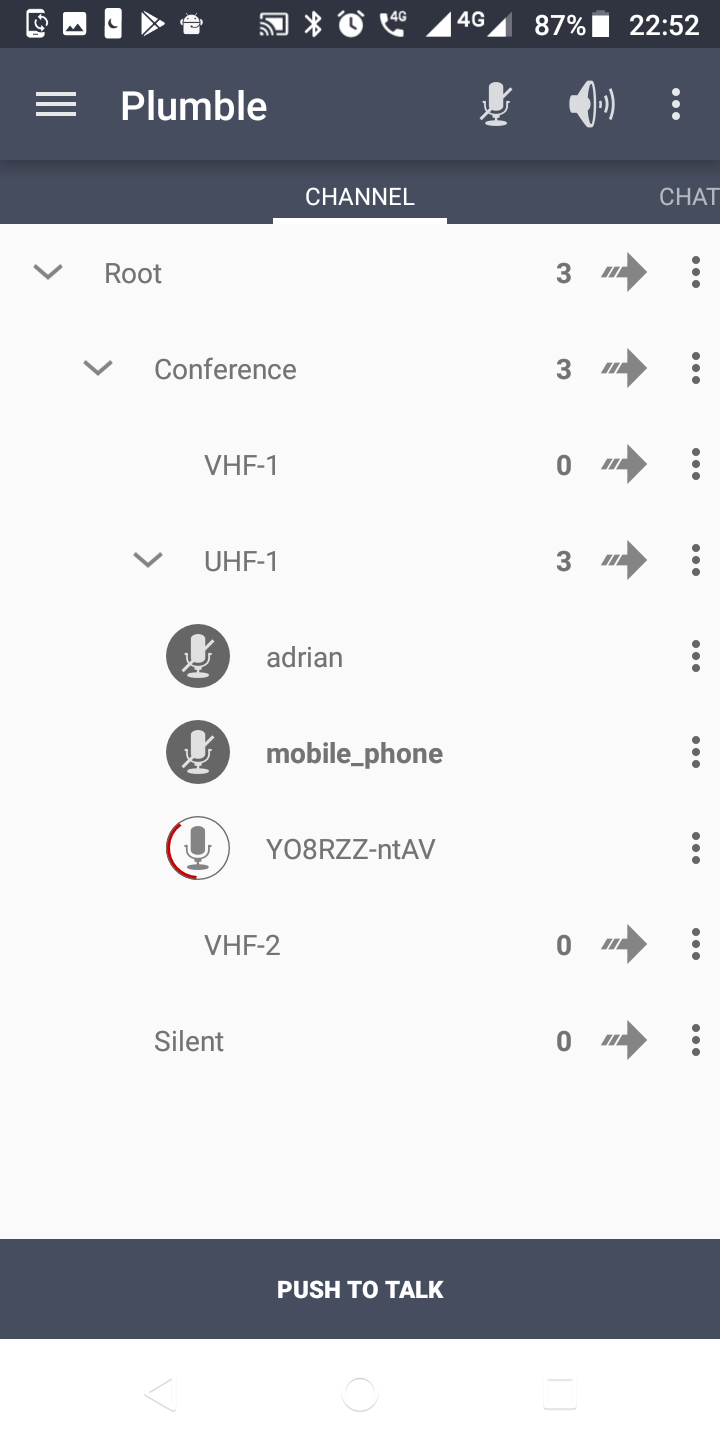Switch to the CHAT tab
Image resolution: width=720 pixels, height=1440 pixels.
coord(688,196)
